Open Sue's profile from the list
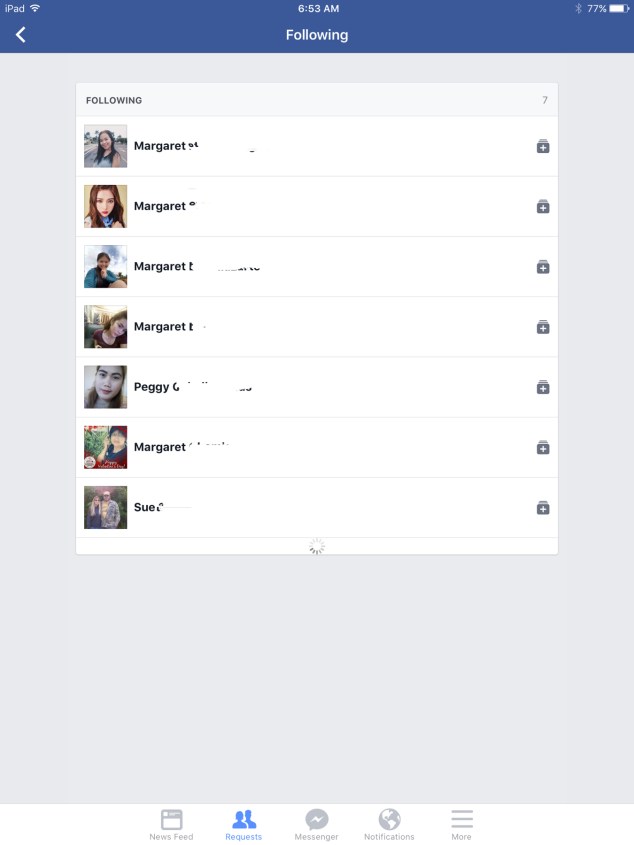 (147, 507)
